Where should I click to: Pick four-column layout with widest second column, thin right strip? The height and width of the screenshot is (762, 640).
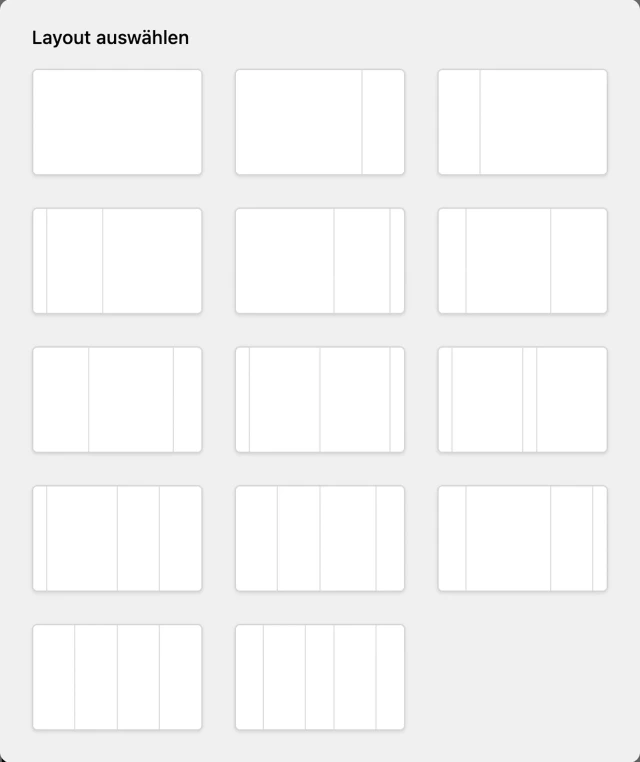coord(522,539)
